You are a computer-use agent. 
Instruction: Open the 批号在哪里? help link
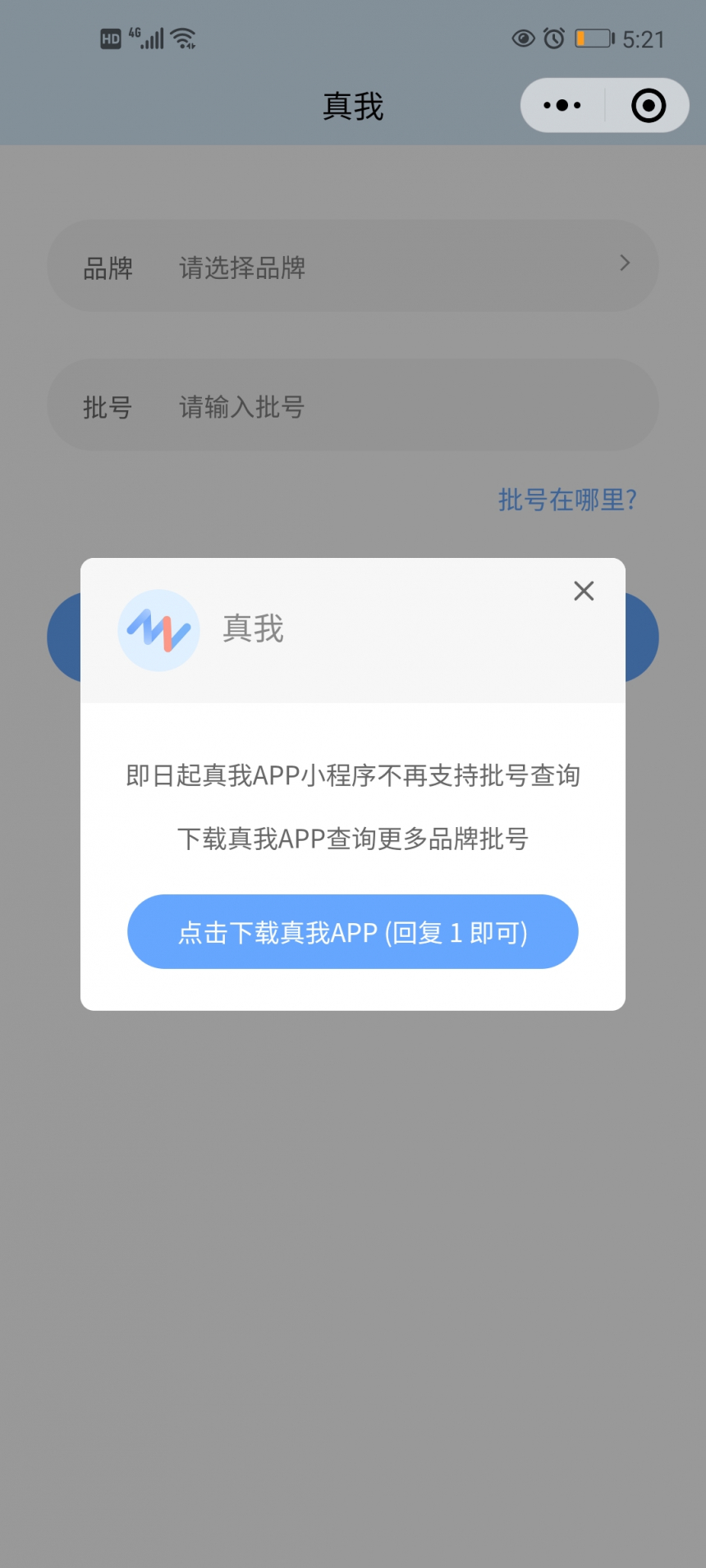point(567,500)
